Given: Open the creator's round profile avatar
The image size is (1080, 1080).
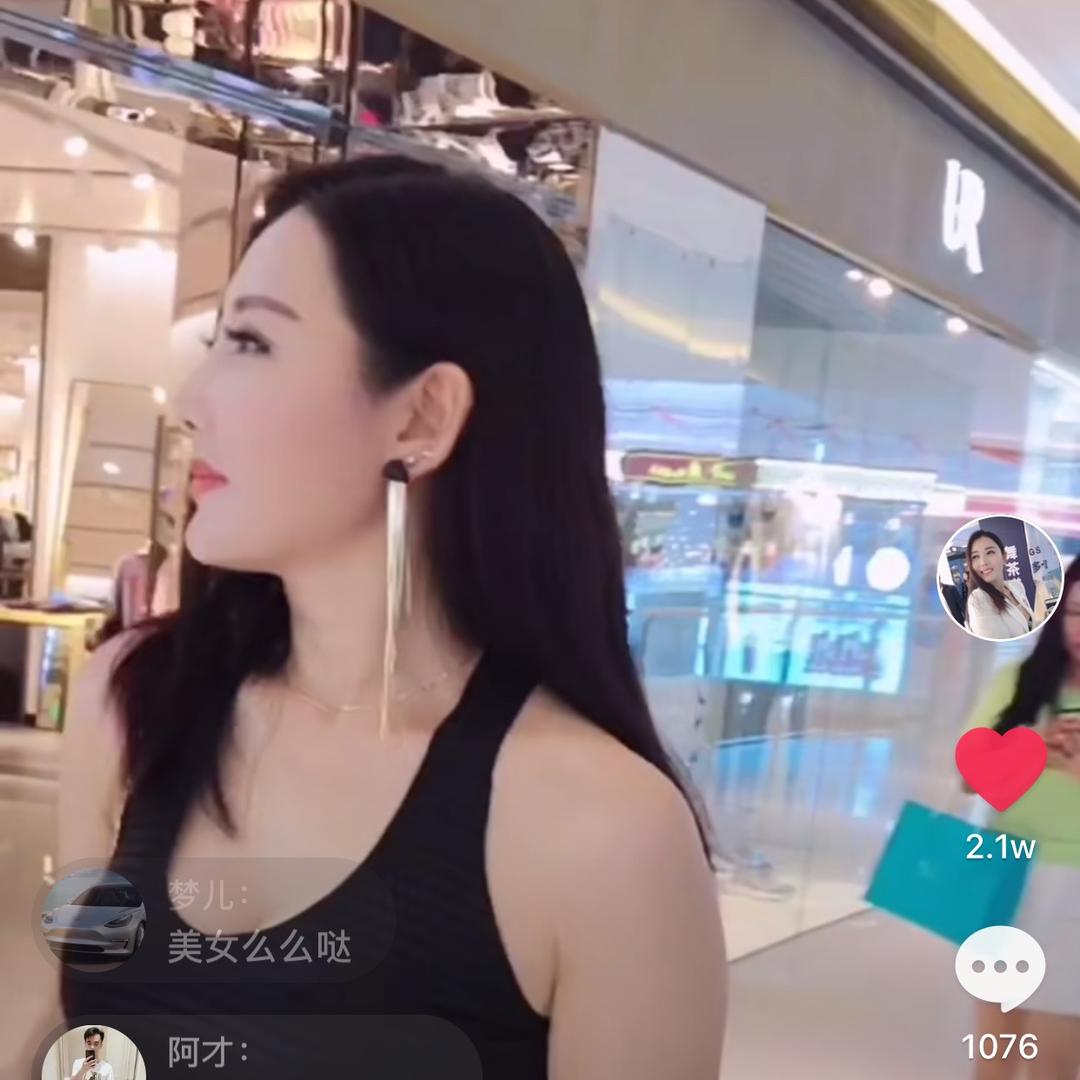Looking at the screenshot, I should [x=999, y=579].
